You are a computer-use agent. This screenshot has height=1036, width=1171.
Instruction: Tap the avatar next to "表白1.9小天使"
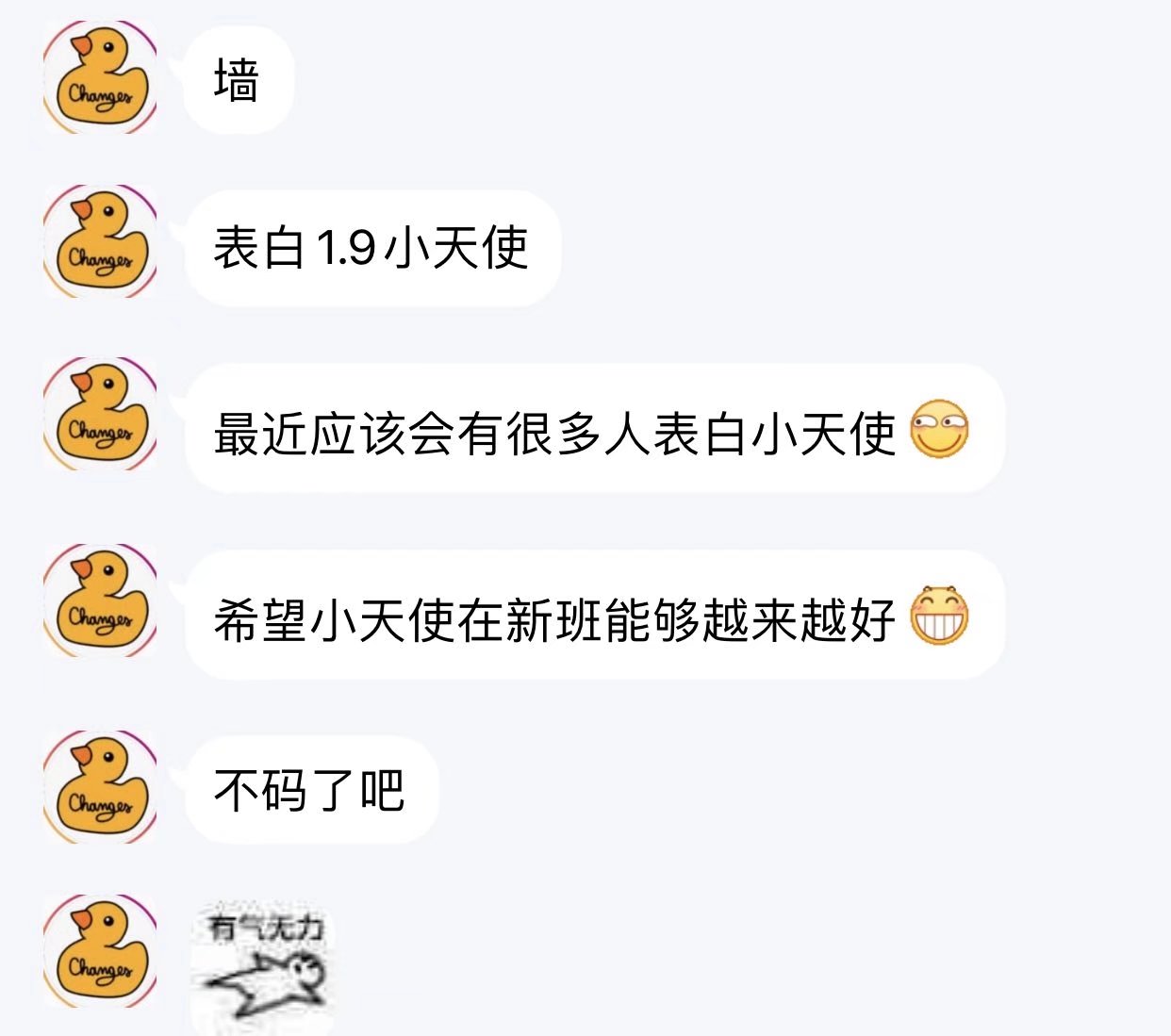click(100, 242)
